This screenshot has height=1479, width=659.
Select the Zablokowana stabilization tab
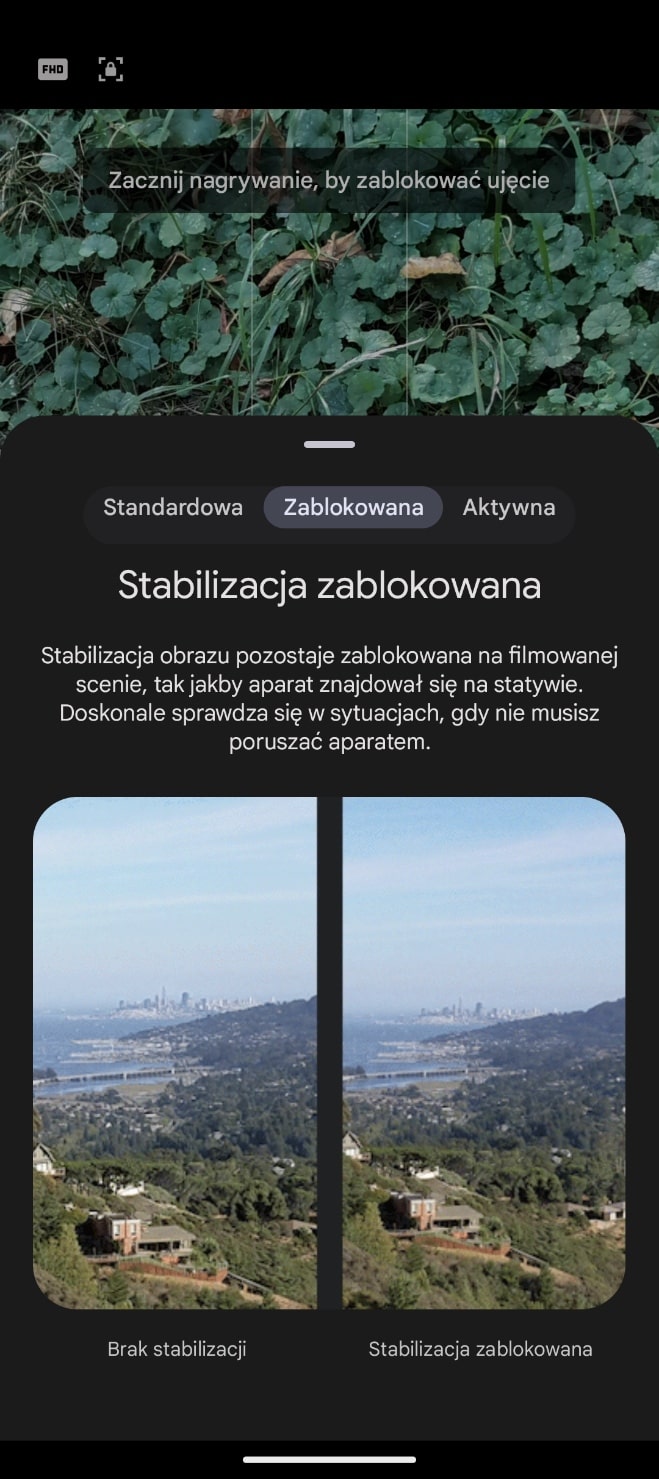click(x=353, y=507)
